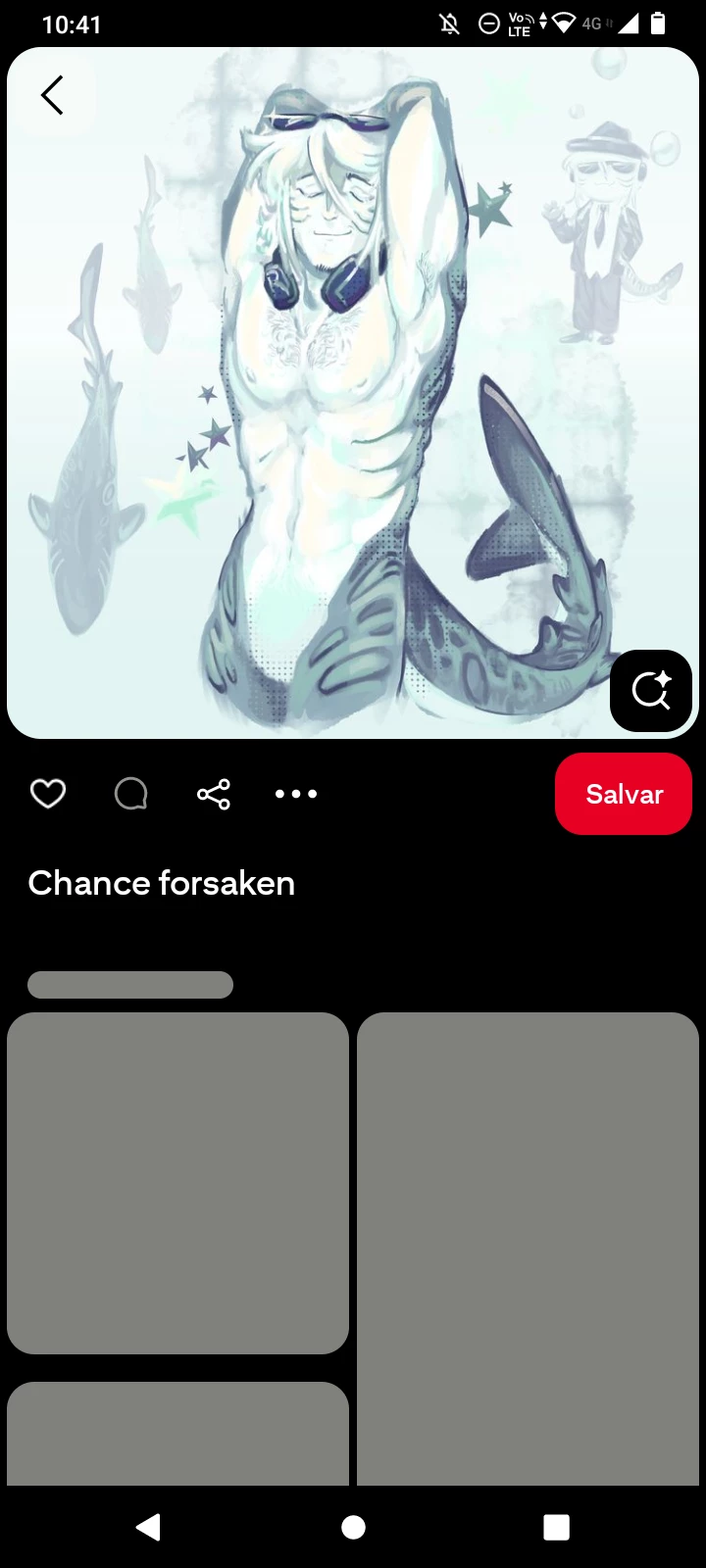This screenshot has width=706, height=1568.
Task: Open the comments for this pin
Action: [x=130, y=793]
